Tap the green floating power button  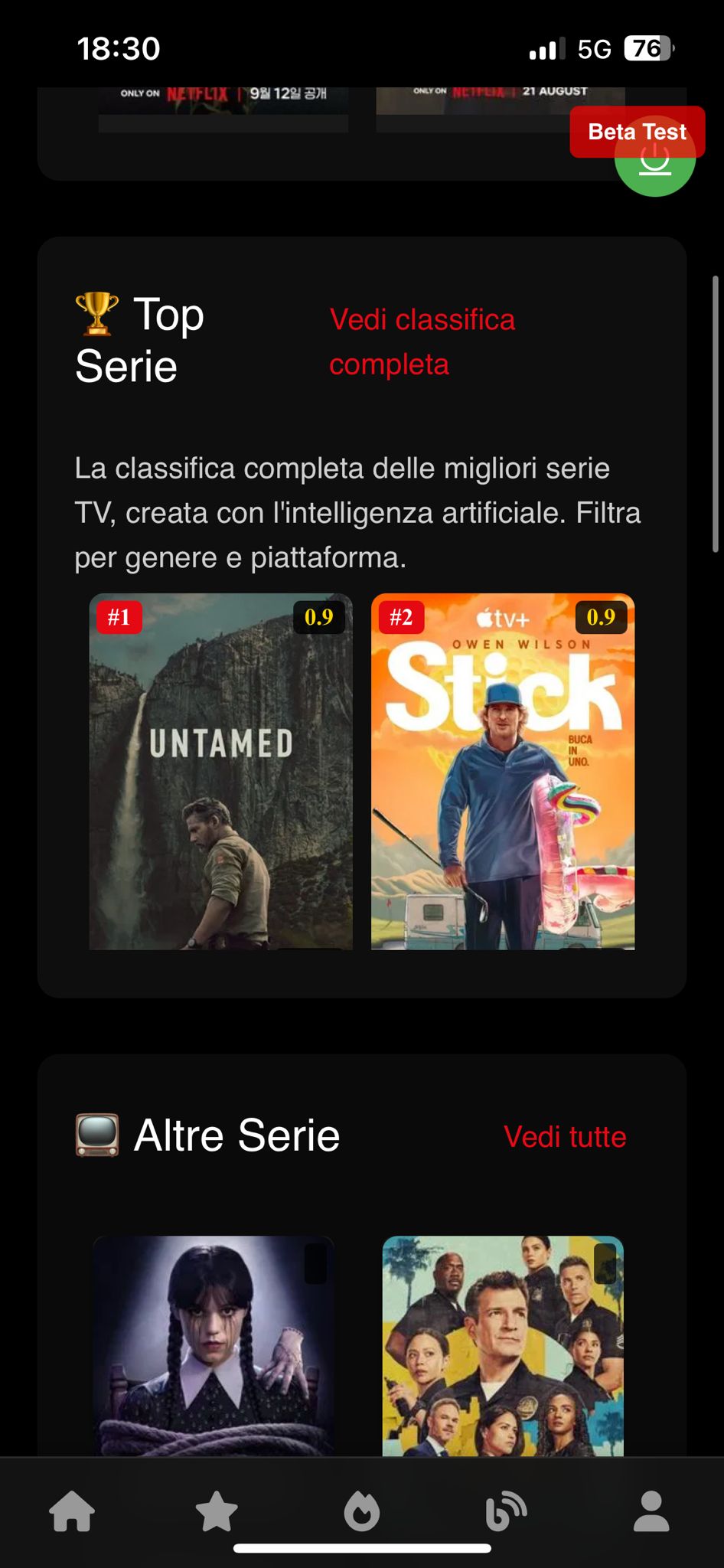655,175
